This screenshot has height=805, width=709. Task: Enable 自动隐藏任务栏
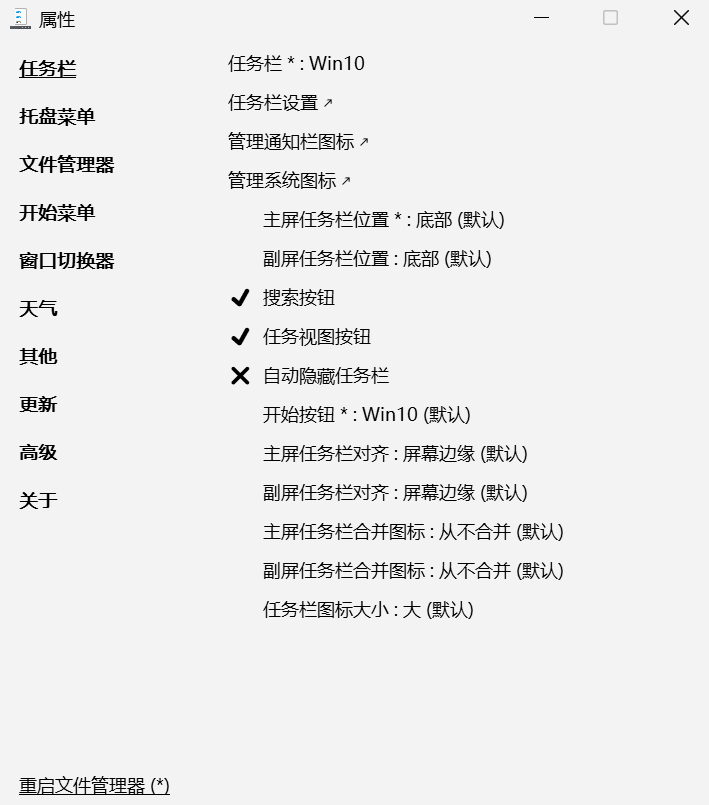325,376
